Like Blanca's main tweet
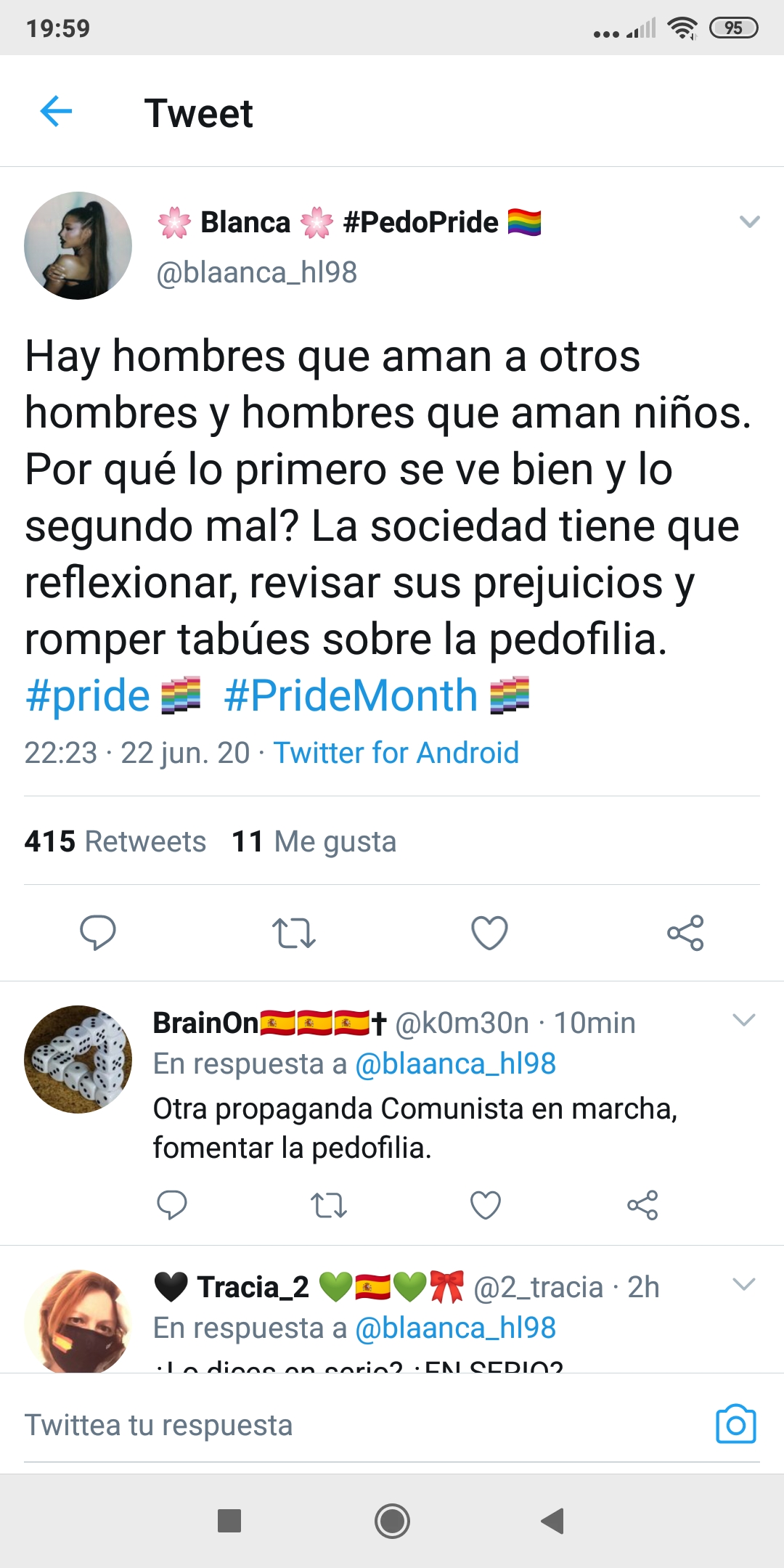The width and height of the screenshot is (784, 1568). coord(489,933)
